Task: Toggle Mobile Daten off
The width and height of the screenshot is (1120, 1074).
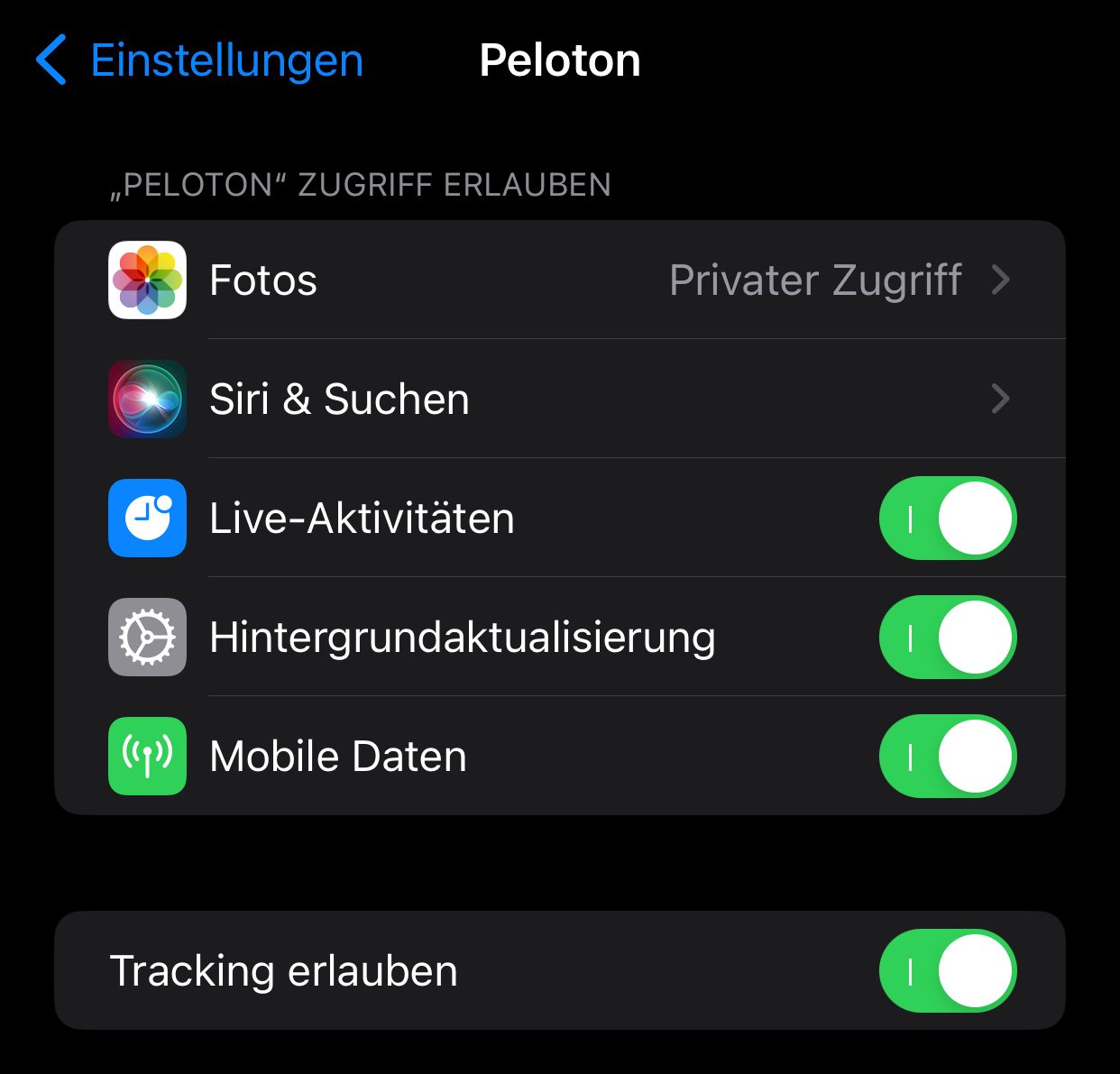Action: point(947,757)
